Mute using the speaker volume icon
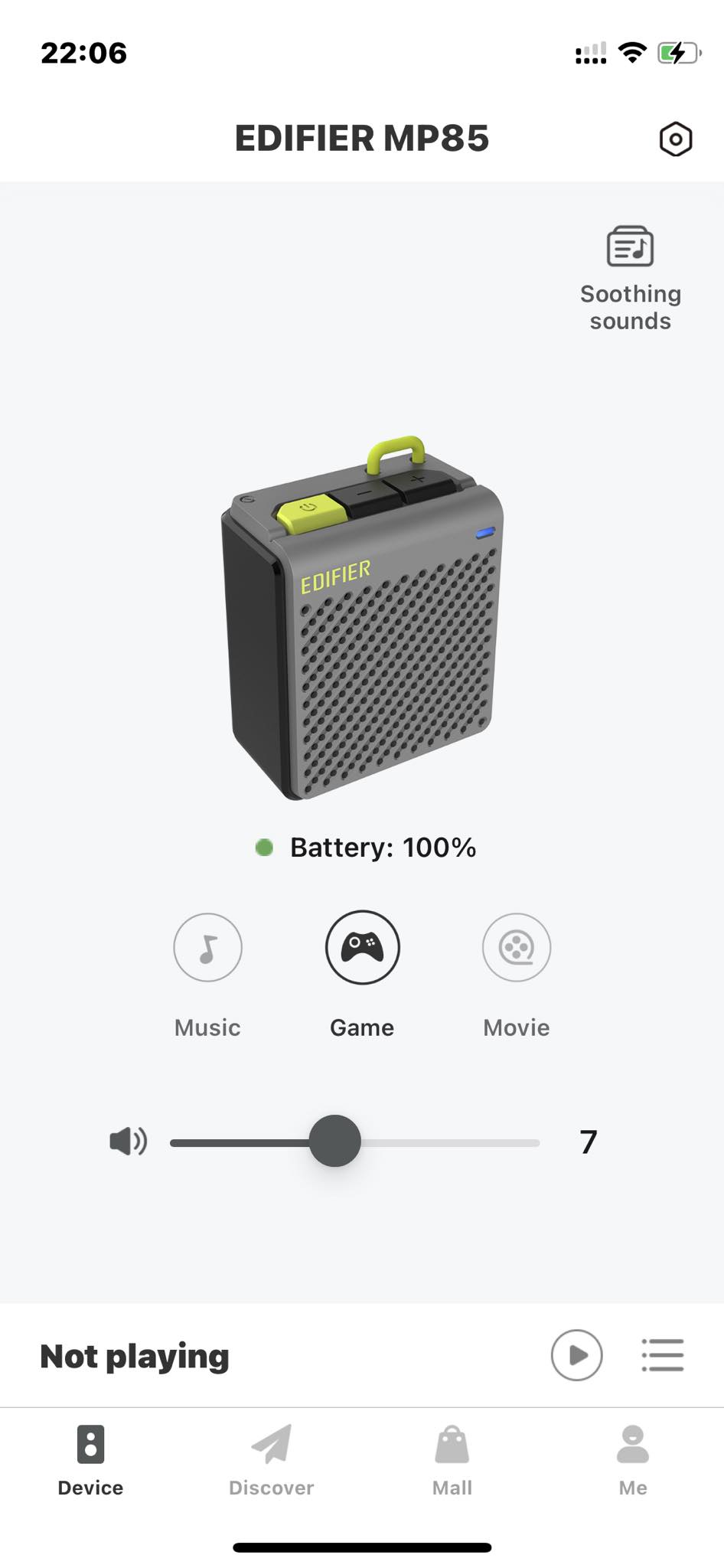The image size is (724, 1568). 128,1142
